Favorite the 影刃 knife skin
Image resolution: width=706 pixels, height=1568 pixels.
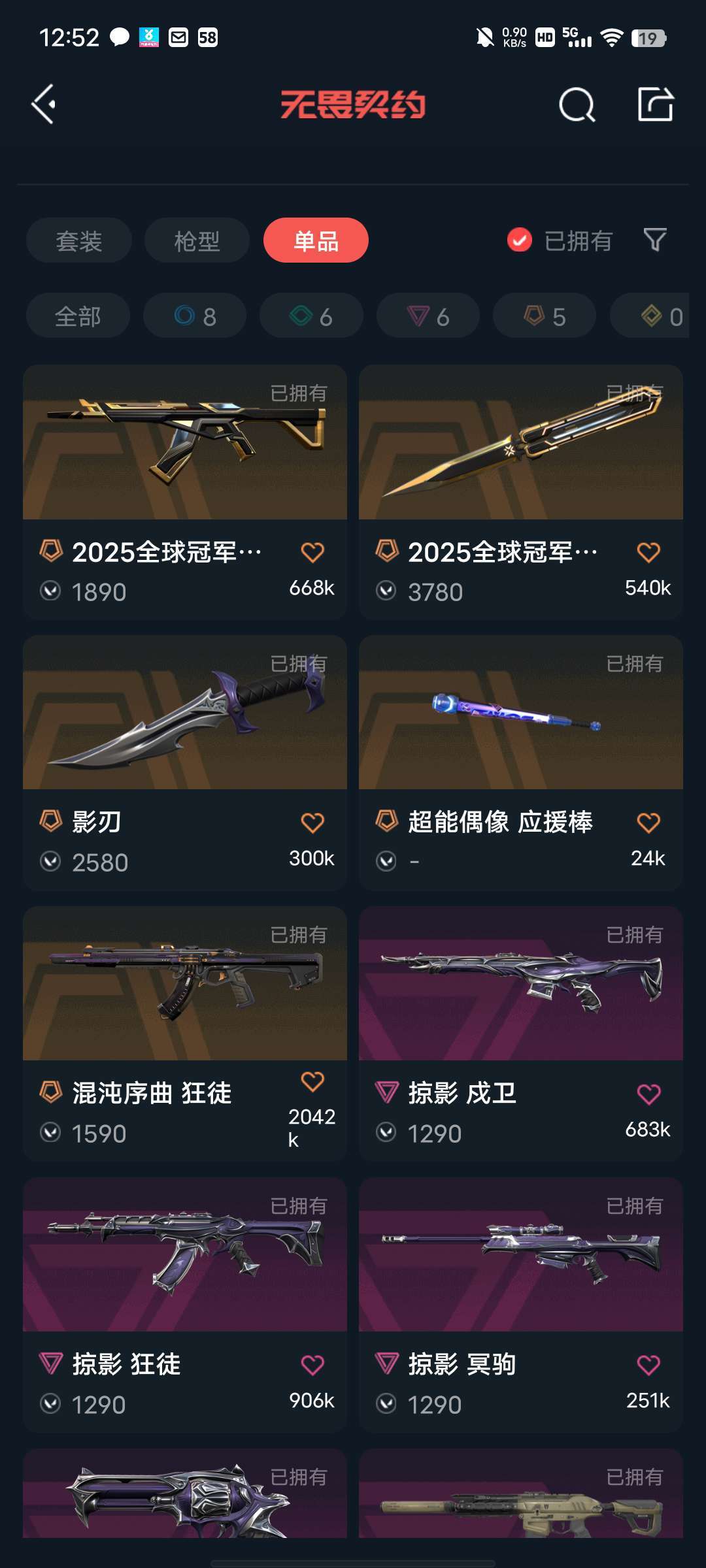[x=313, y=822]
